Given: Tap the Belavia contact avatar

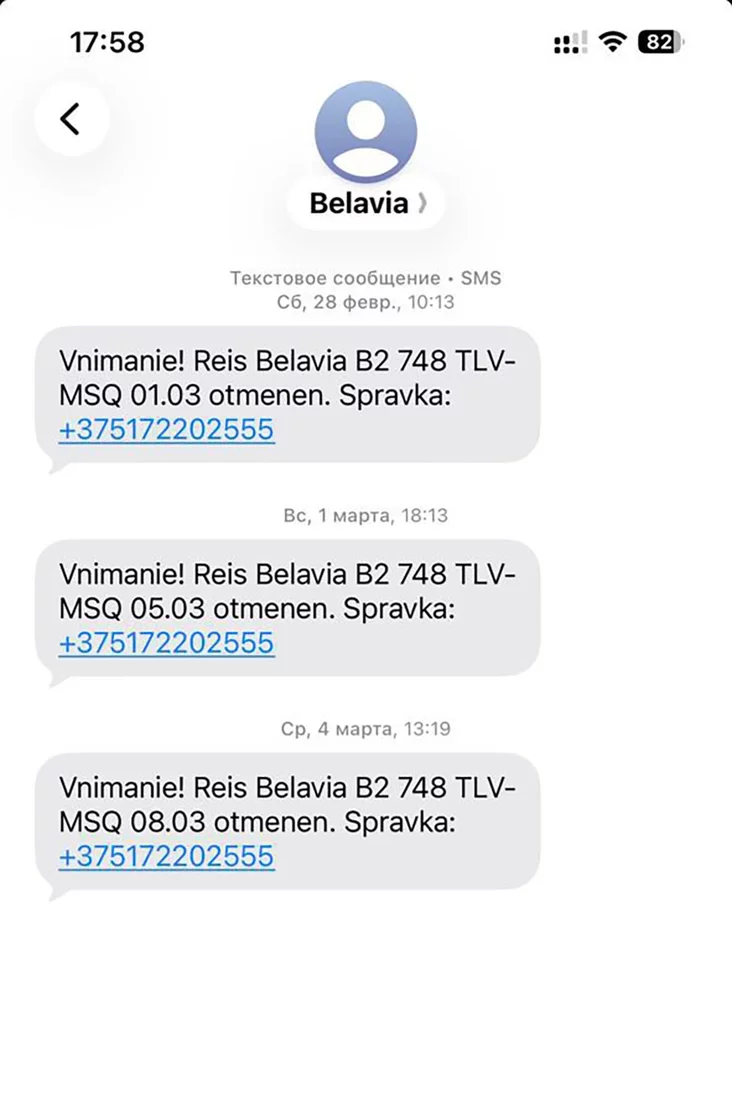Looking at the screenshot, I should click(x=365, y=132).
